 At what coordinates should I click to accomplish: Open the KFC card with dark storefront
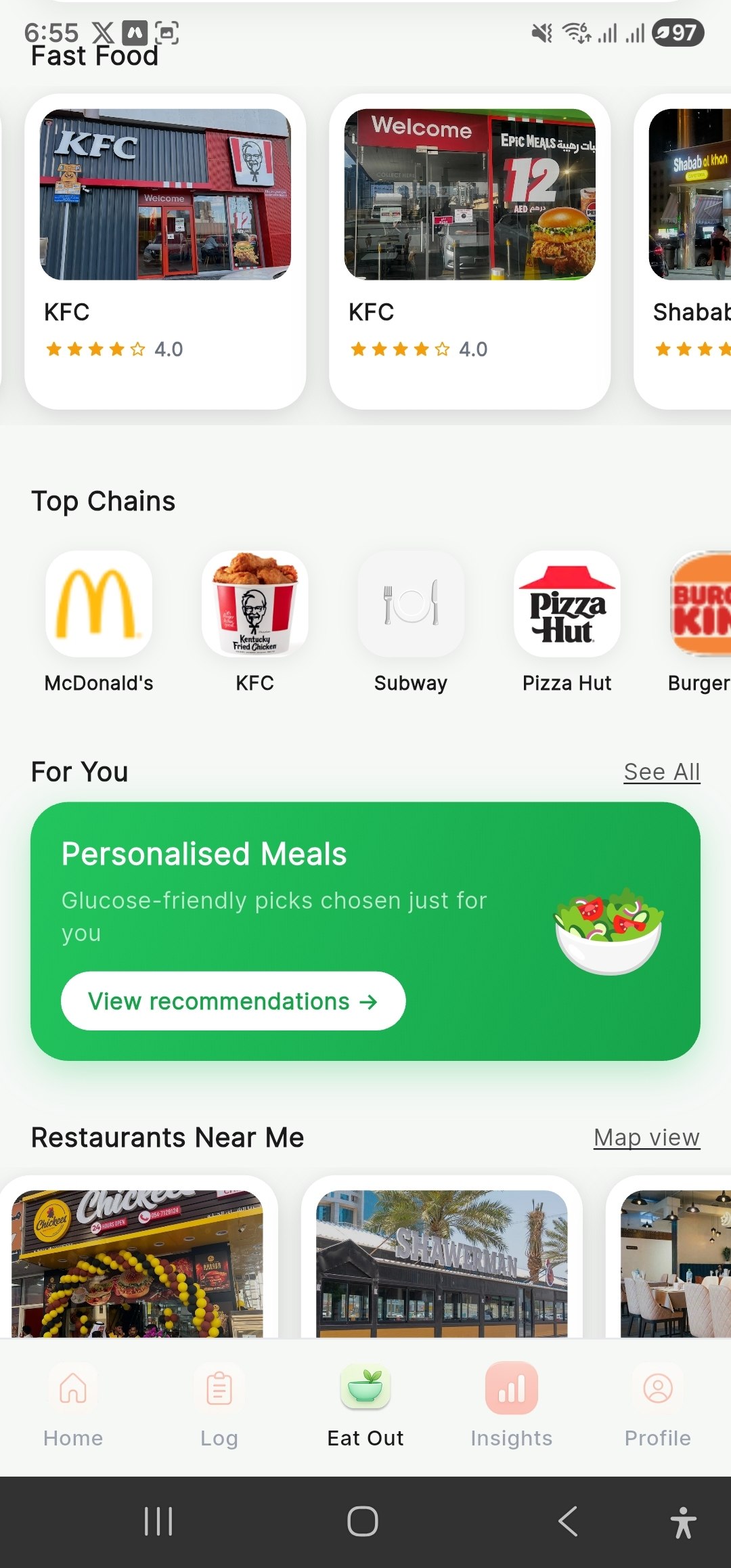click(x=165, y=251)
